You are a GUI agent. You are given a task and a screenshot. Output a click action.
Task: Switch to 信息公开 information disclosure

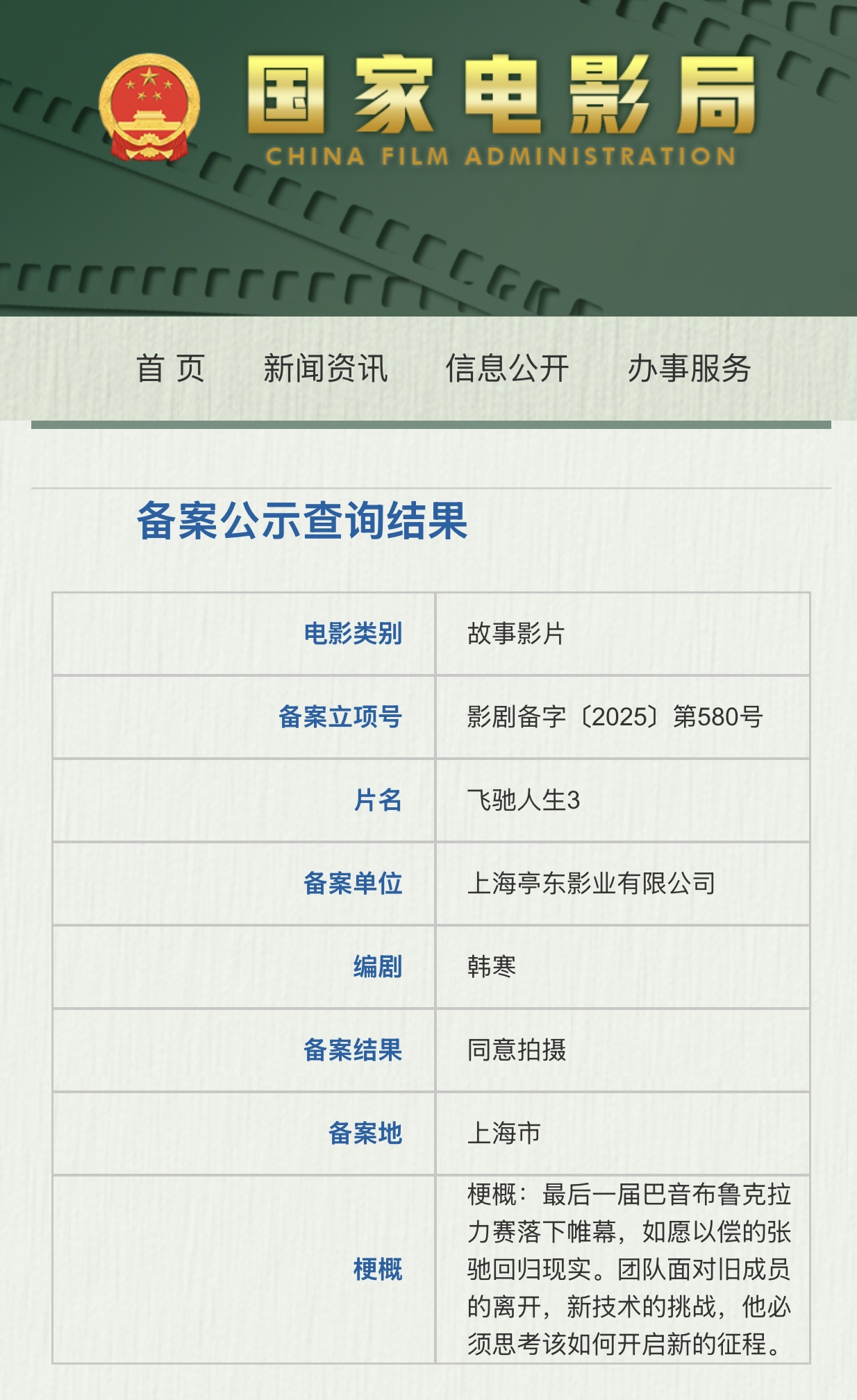(x=507, y=368)
